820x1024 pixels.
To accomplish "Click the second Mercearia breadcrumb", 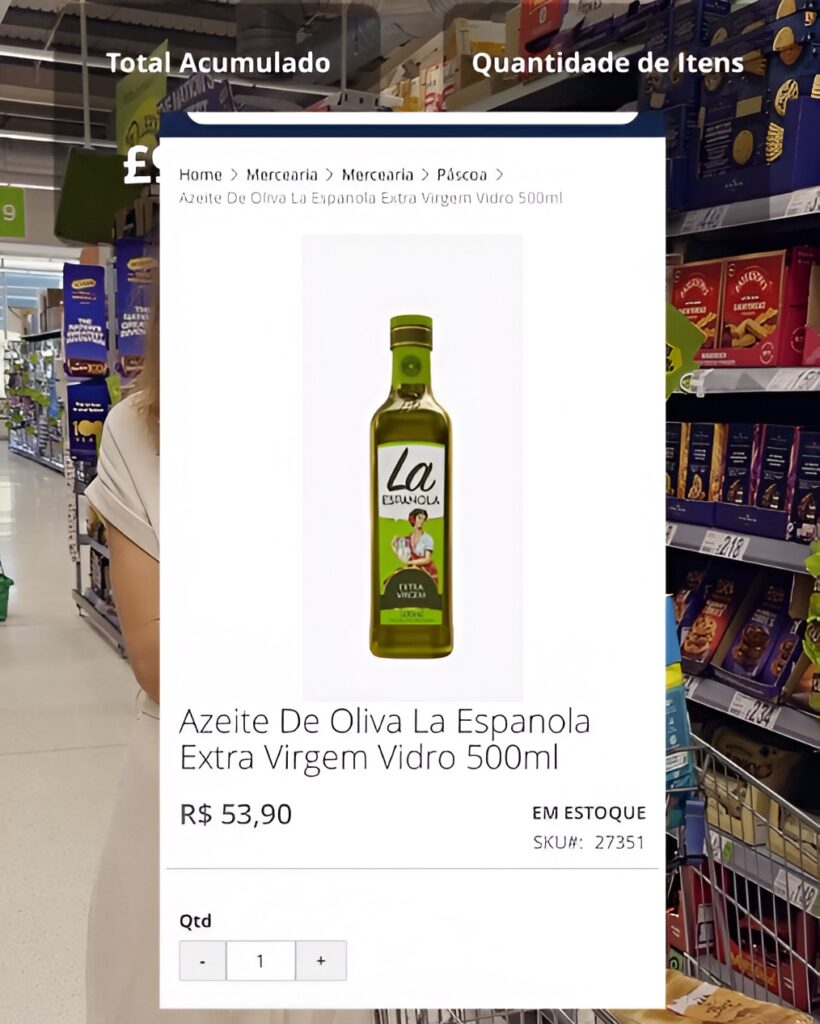I will pos(377,174).
